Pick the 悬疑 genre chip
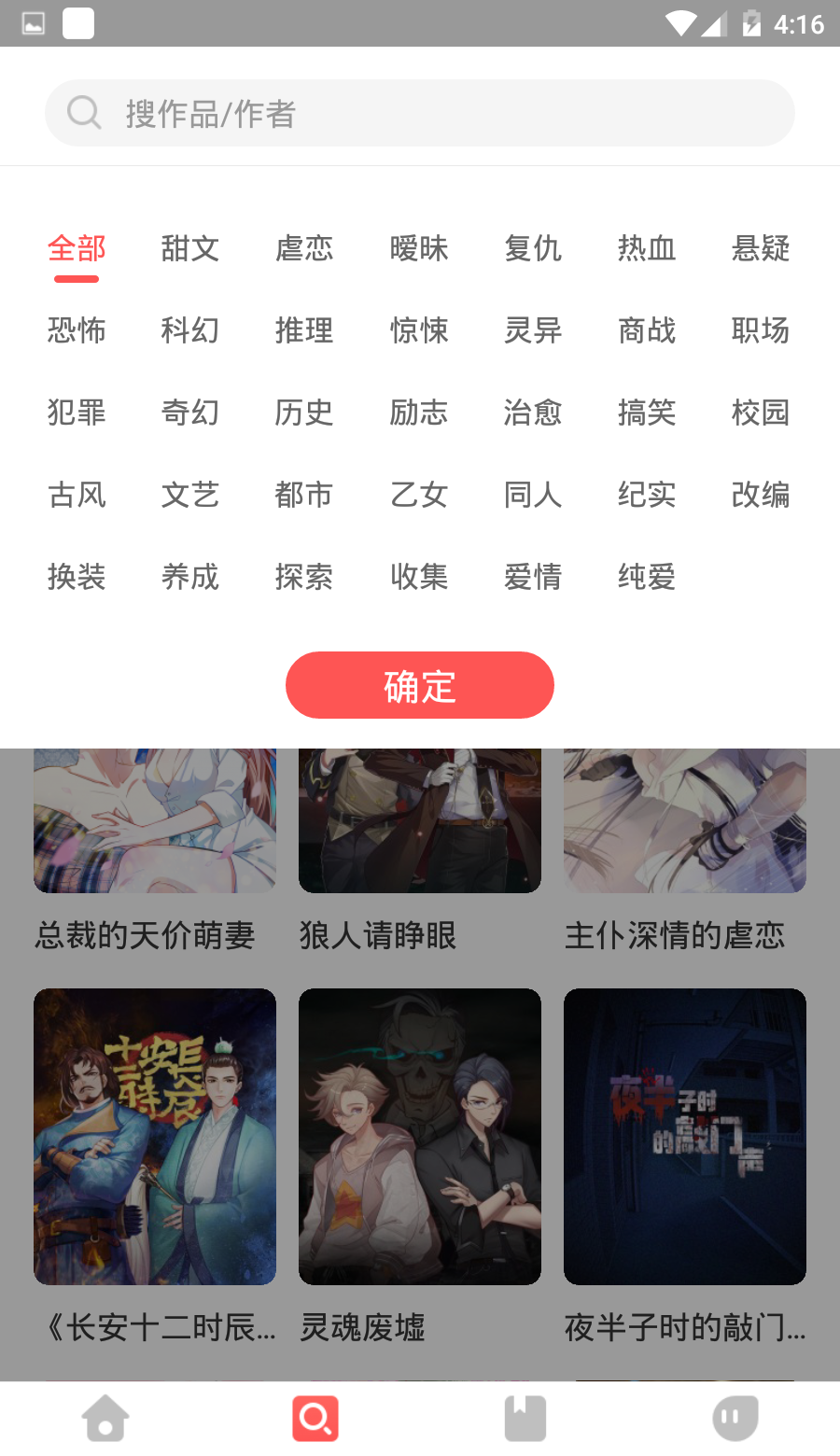840x1456 pixels. [761, 249]
